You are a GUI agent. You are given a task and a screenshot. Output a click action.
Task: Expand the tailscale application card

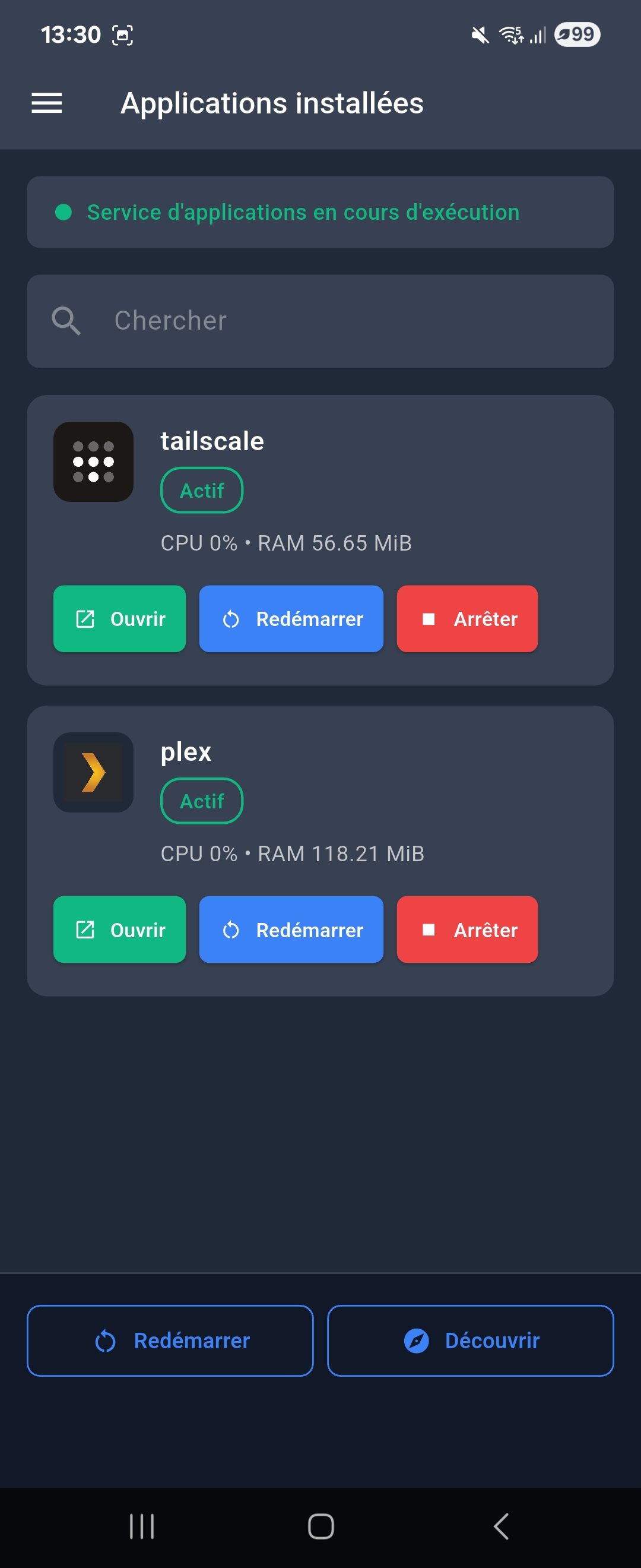tap(320, 542)
